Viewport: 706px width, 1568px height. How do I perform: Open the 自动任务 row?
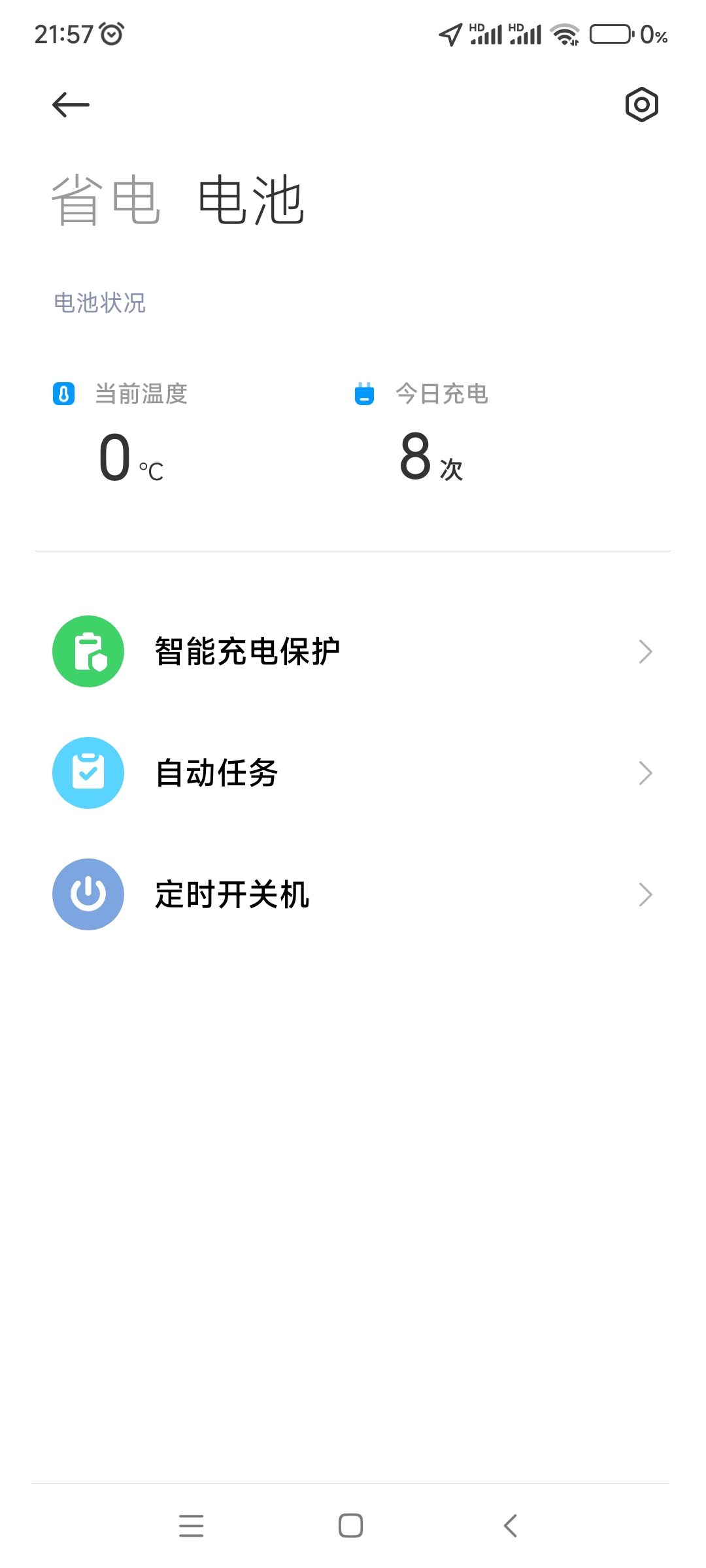point(353,773)
